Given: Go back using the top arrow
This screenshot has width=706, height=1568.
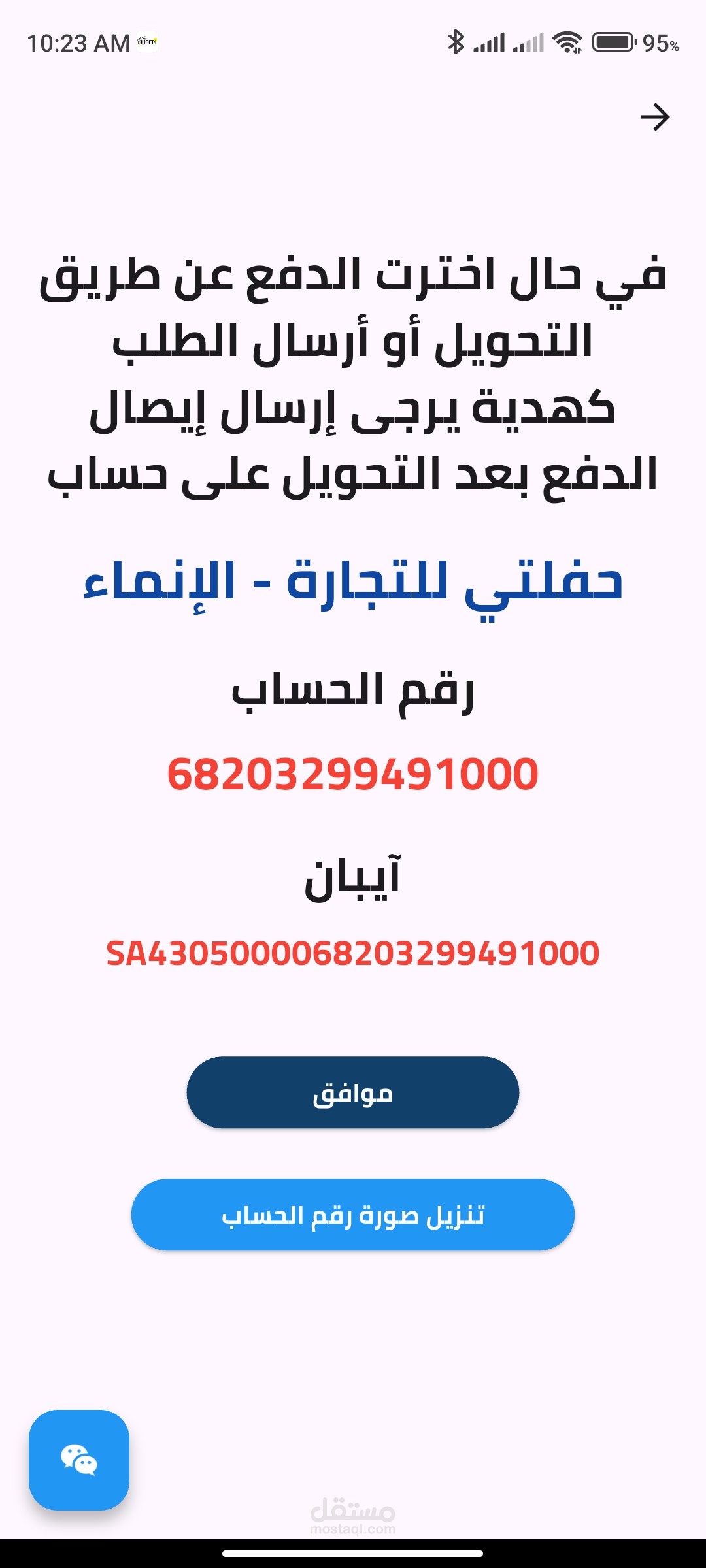Looking at the screenshot, I should point(655,118).
